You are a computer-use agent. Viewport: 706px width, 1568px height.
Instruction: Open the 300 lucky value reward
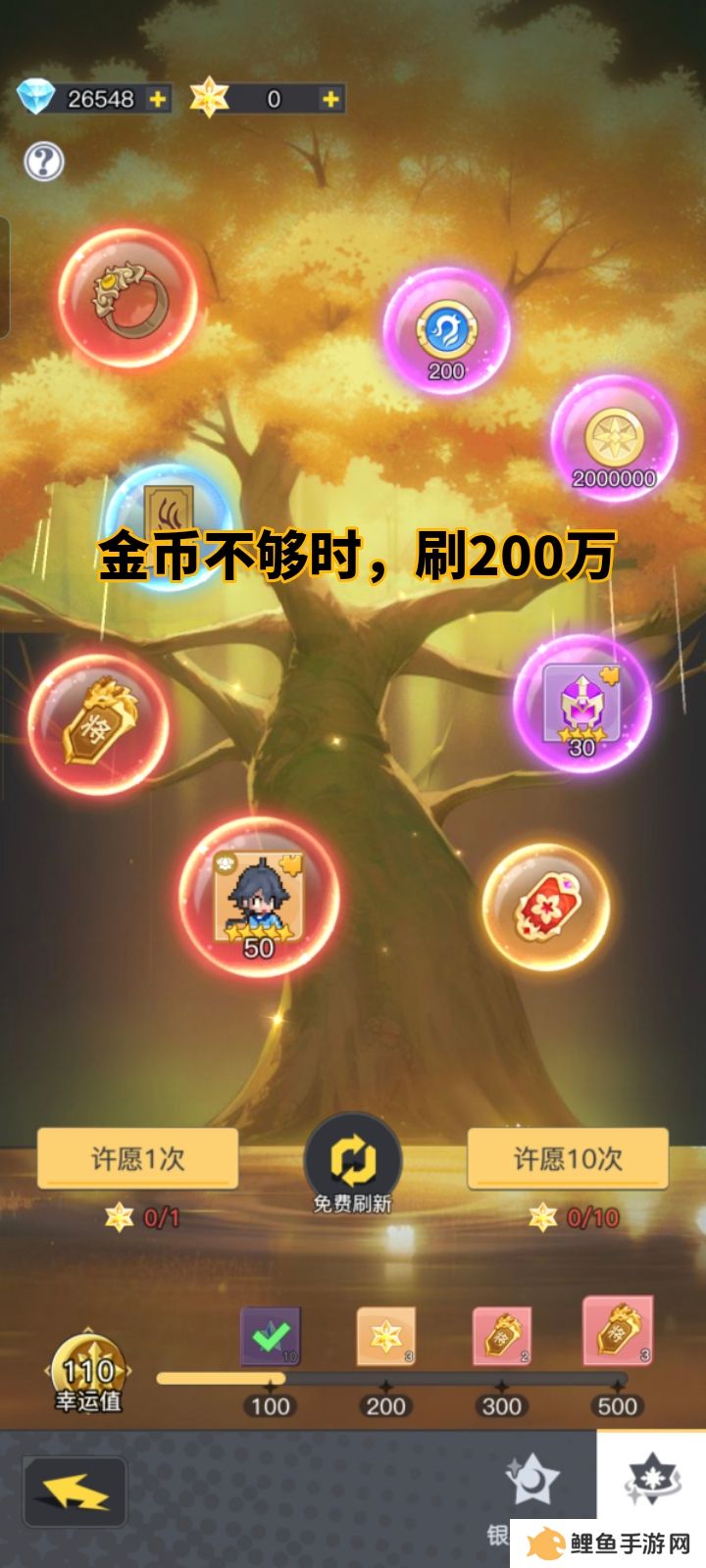502,1336
